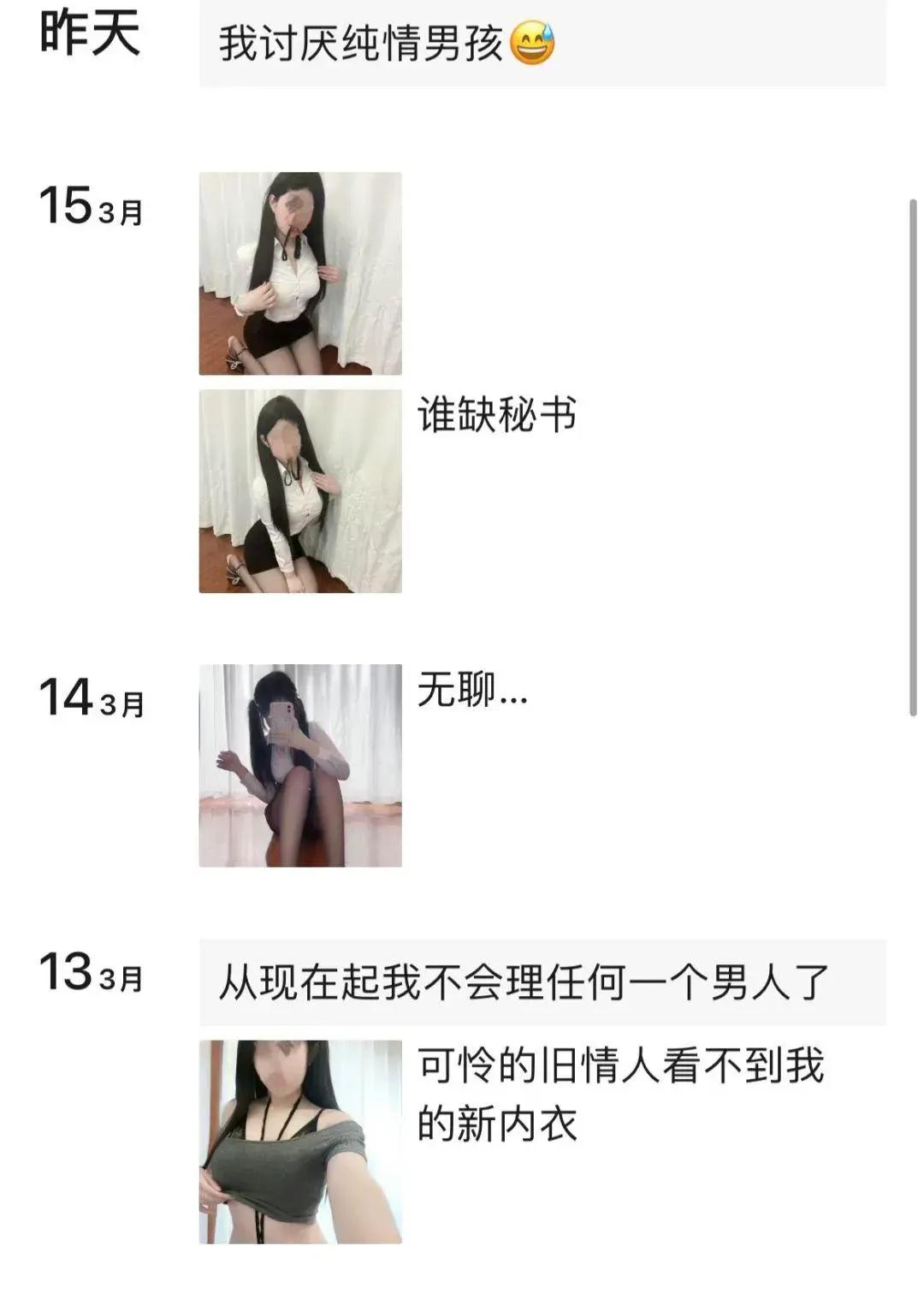The height and width of the screenshot is (1293, 924).
Task: Open the photo captioned 可怜的旧情人看不到我的新内衣
Action: tap(300, 1141)
